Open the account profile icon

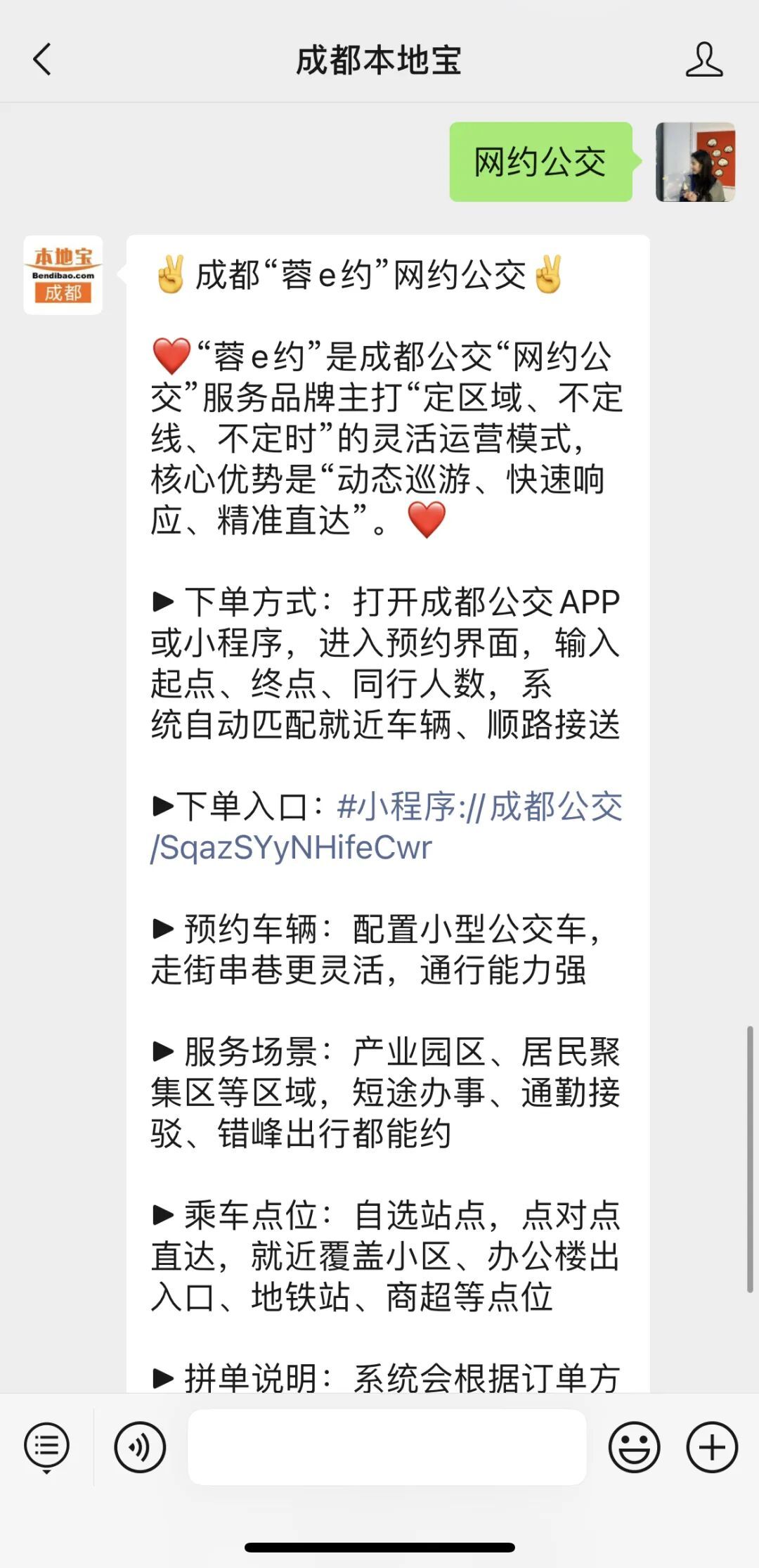(x=704, y=59)
